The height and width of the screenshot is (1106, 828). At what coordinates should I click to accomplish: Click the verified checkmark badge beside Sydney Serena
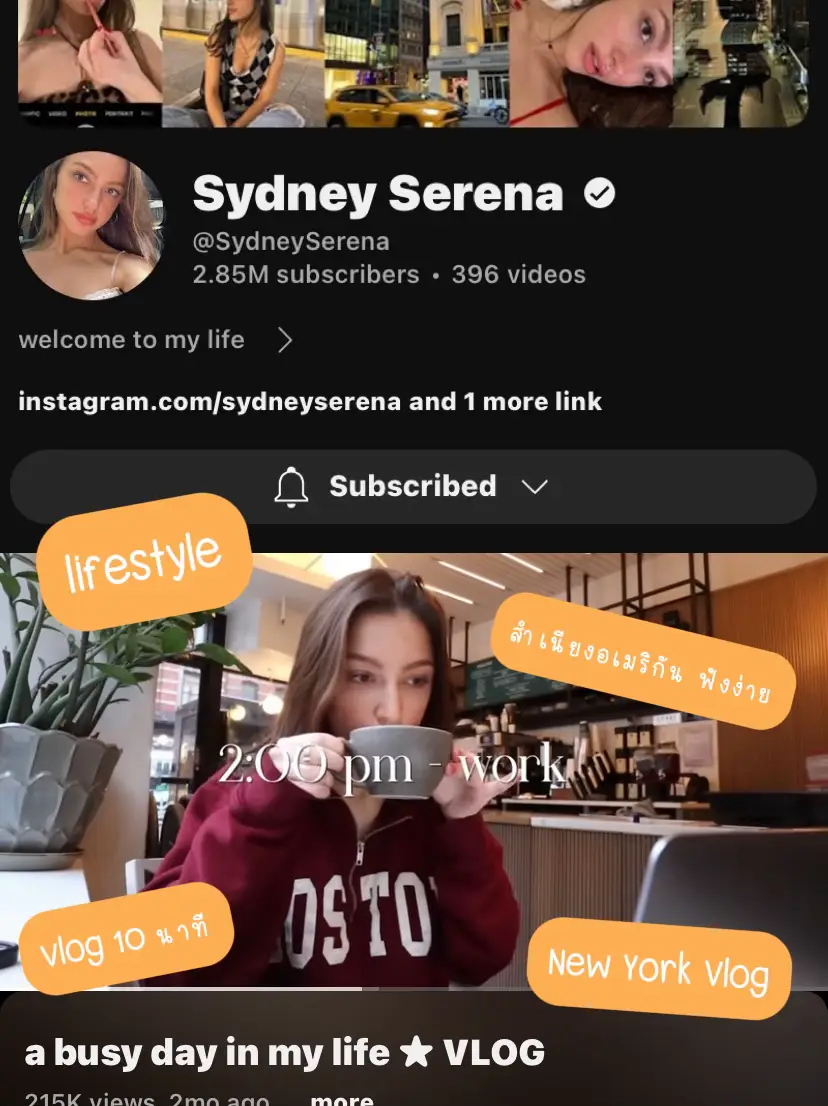[x=599, y=194]
